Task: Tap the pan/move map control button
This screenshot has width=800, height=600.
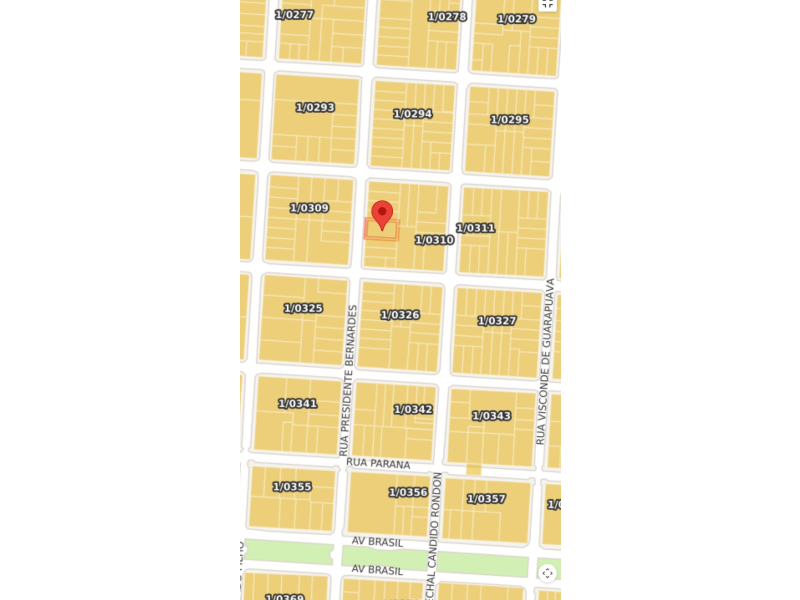Action: click(x=547, y=573)
